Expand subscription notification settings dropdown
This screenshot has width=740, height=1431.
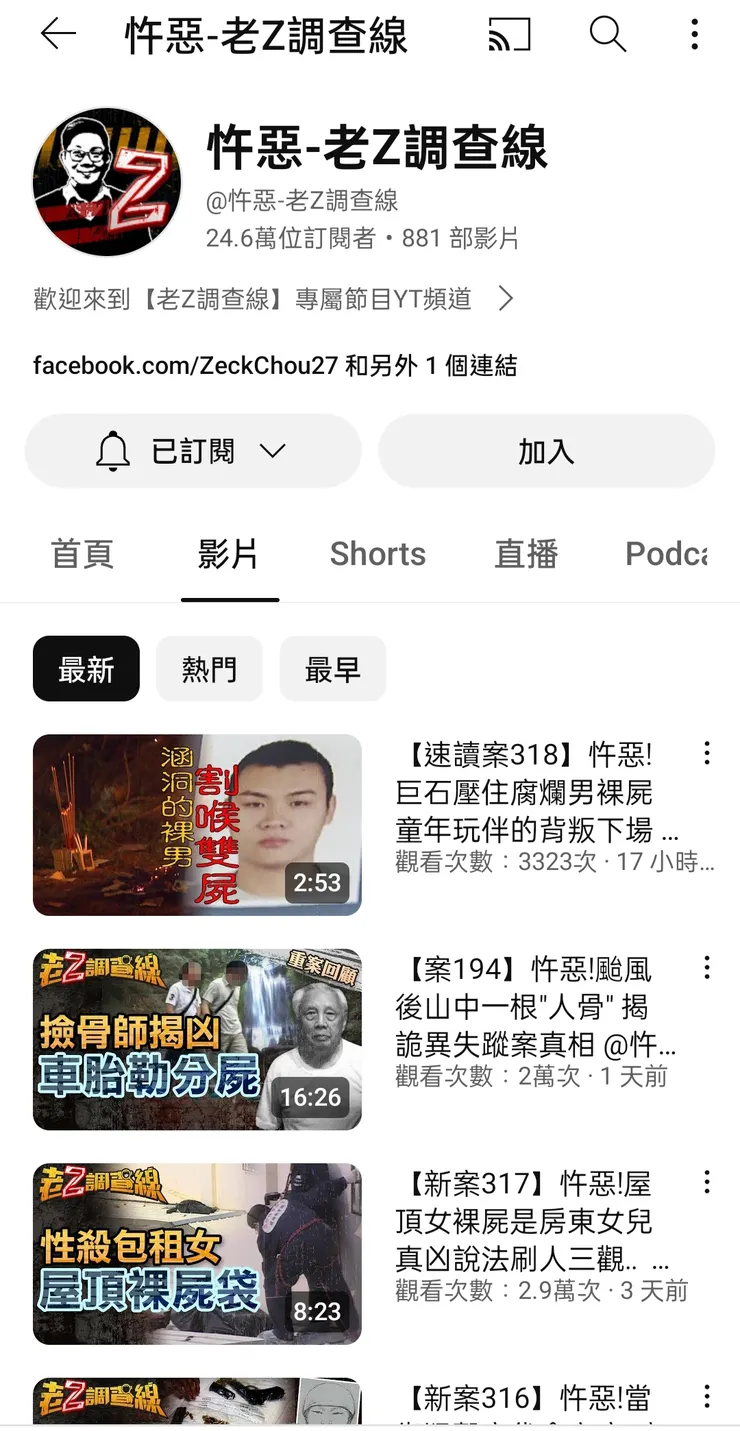[271, 451]
